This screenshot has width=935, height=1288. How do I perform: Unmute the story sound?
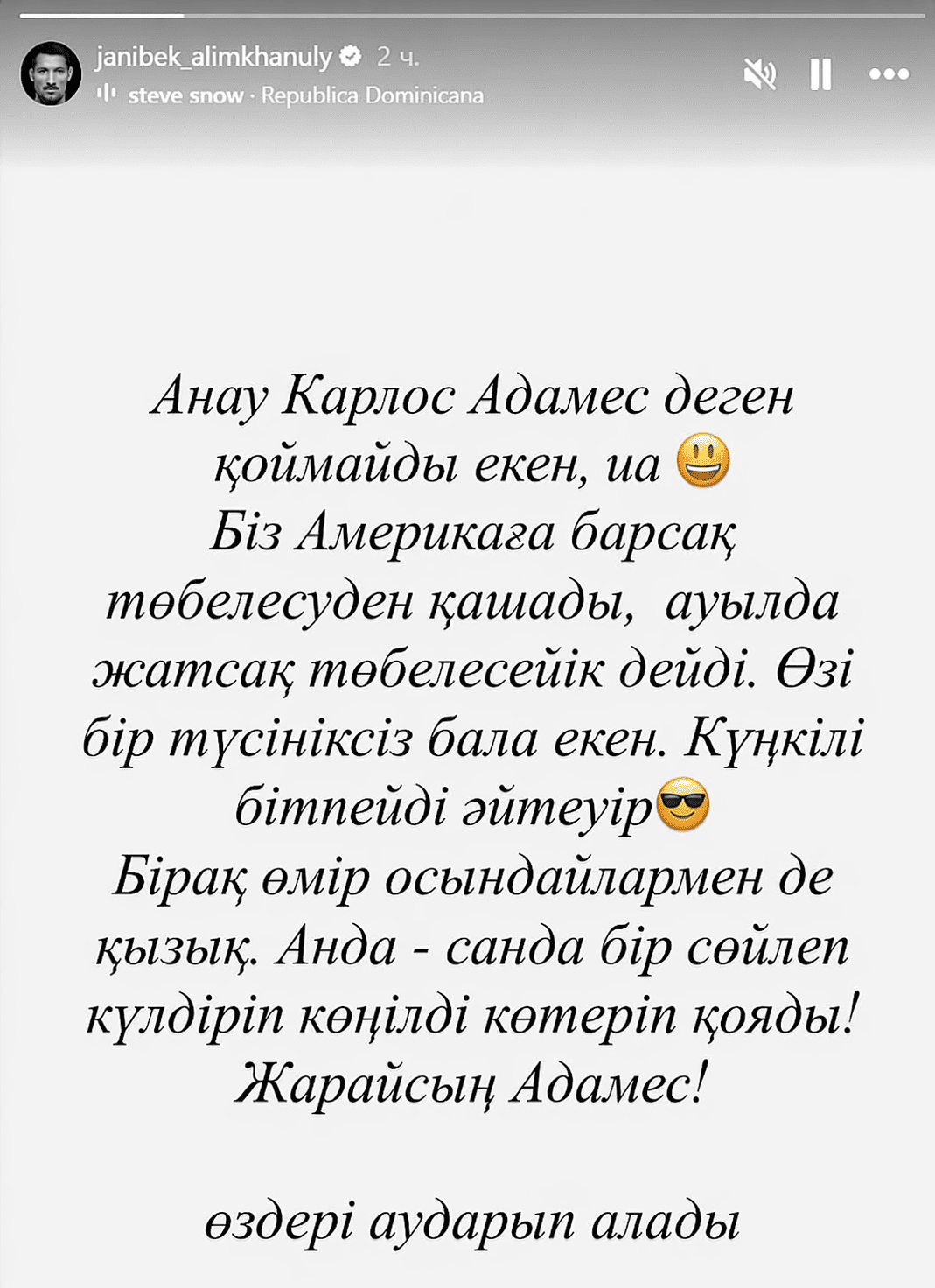(759, 74)
